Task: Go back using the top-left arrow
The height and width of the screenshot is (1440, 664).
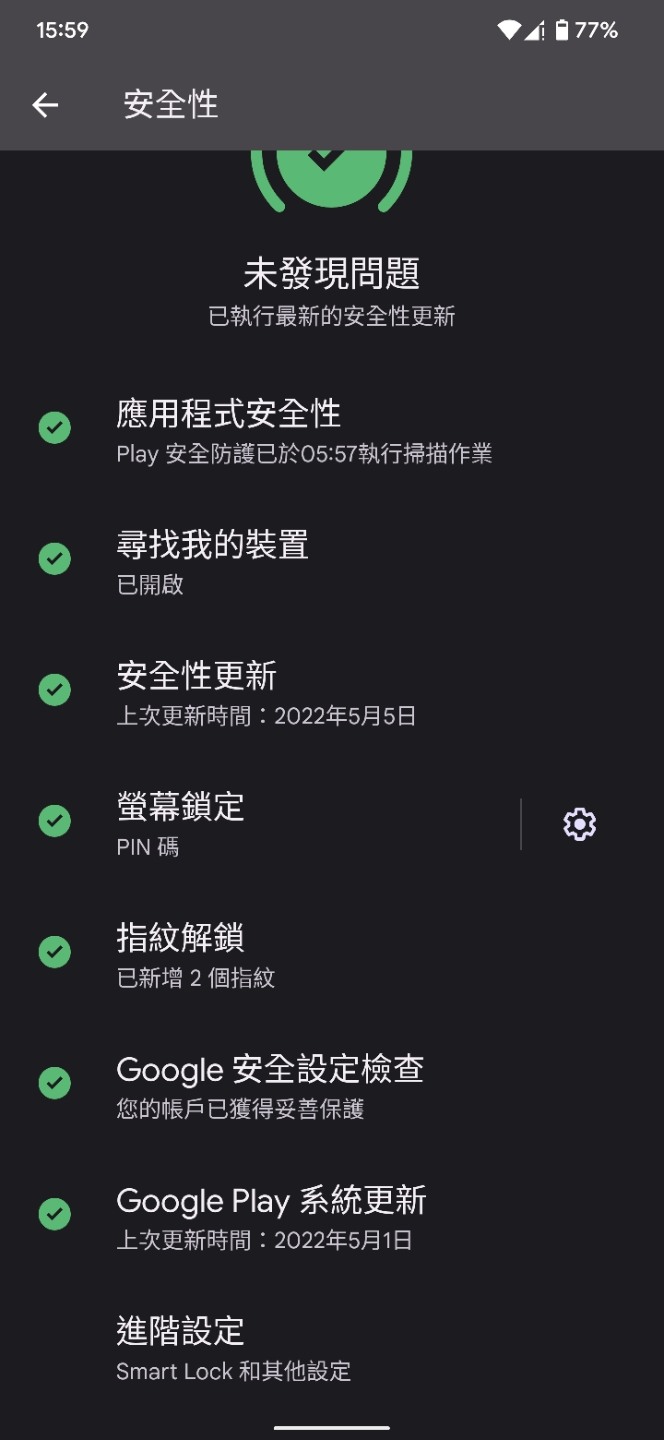Action: coord(45,105)
